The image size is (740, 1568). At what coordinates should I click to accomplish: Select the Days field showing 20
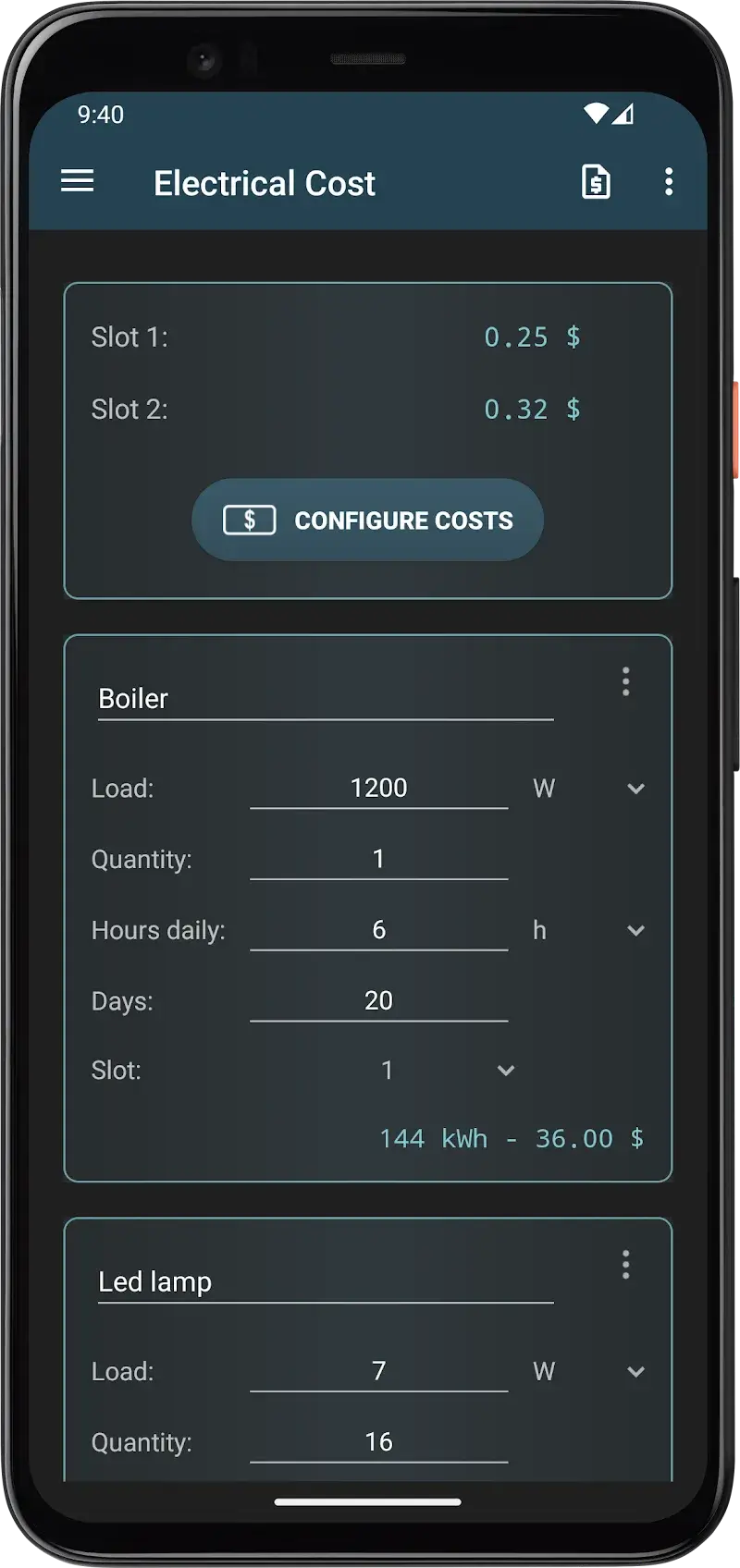coord(378,999)
